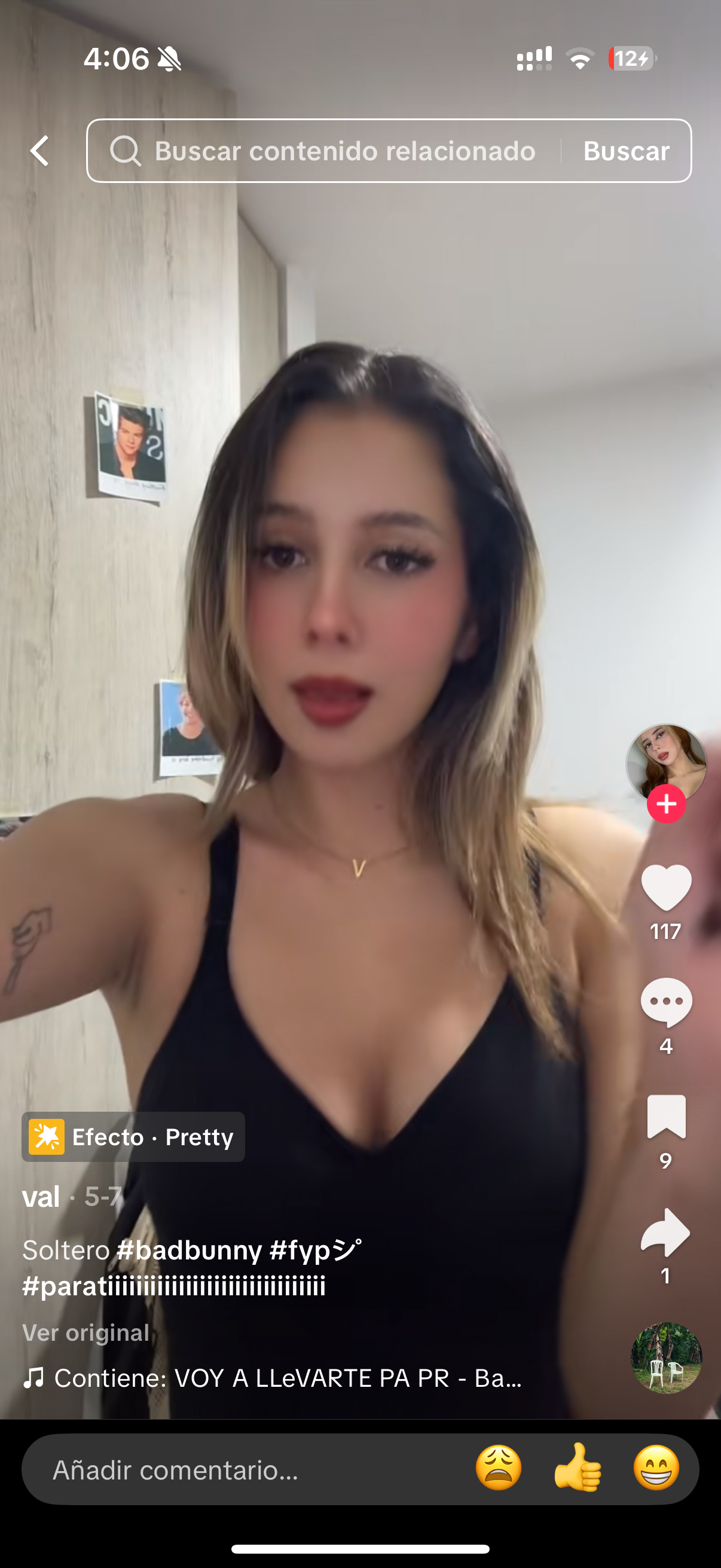
Task: Open the #fypシ hashtag
Action: point(315,1250)
